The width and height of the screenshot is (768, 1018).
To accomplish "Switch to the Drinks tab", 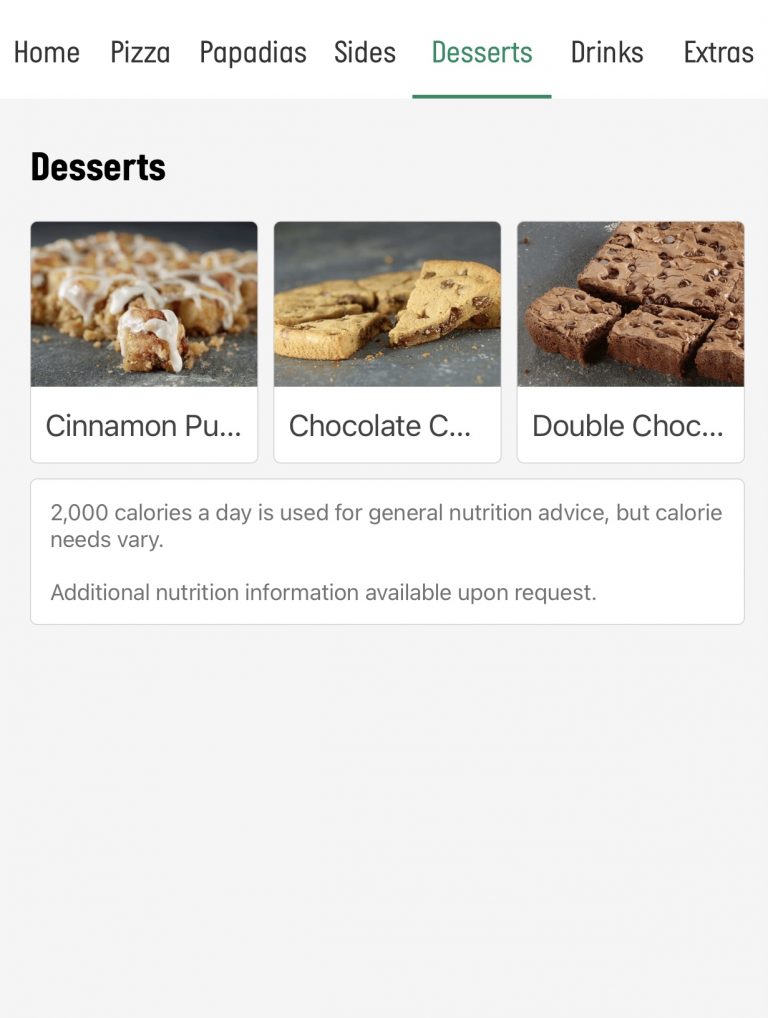I will click(607, 52).
